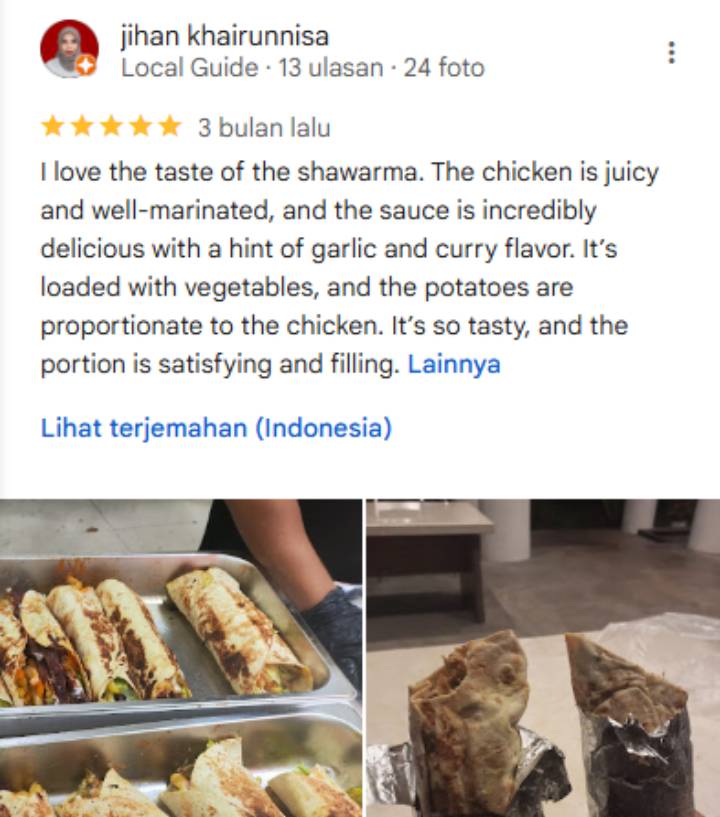Open the review's three-dot overflow menu
This screenshot has height=817, width=720.
click(x=671, y=53)
